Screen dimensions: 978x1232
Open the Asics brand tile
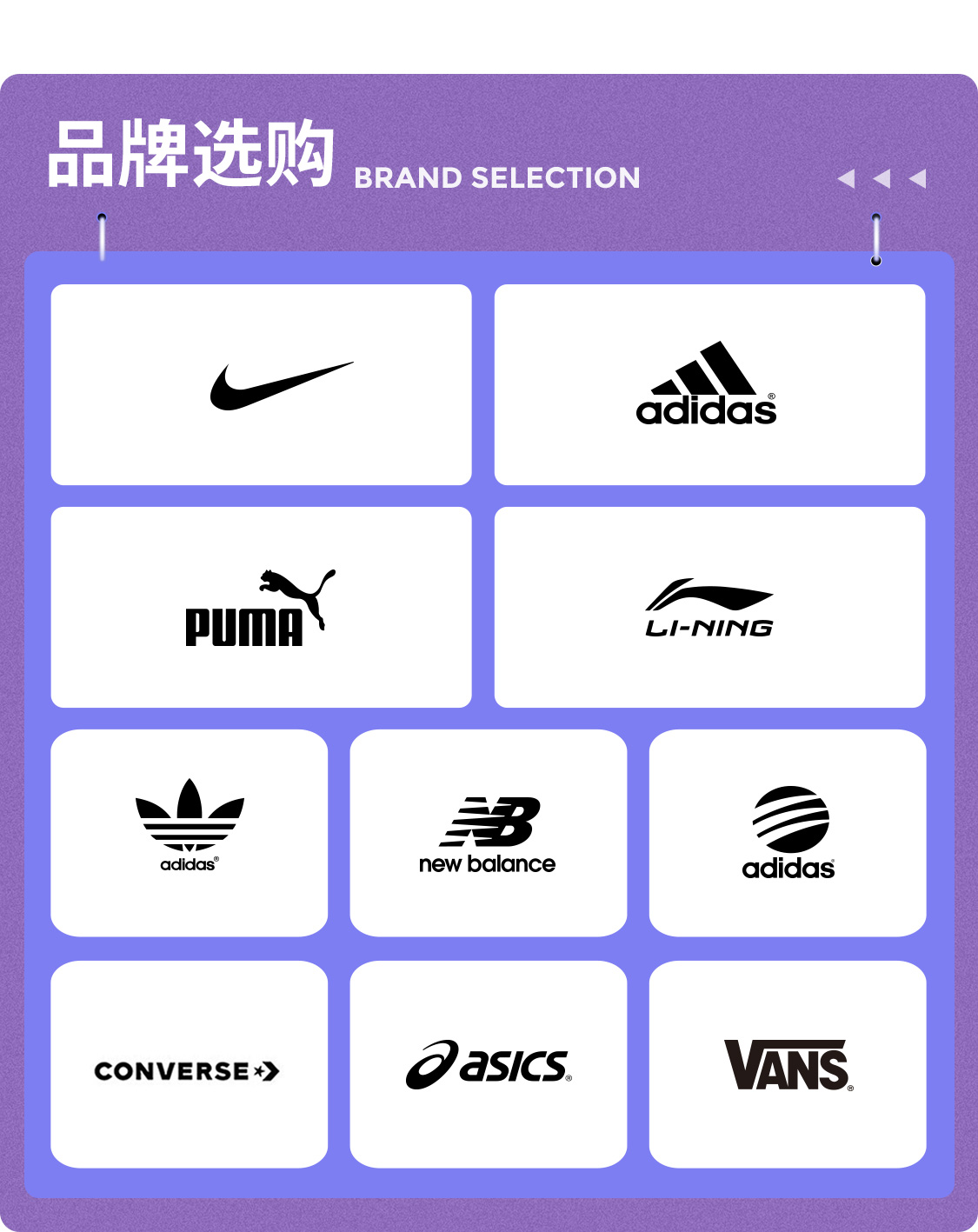click(488, 1064)
